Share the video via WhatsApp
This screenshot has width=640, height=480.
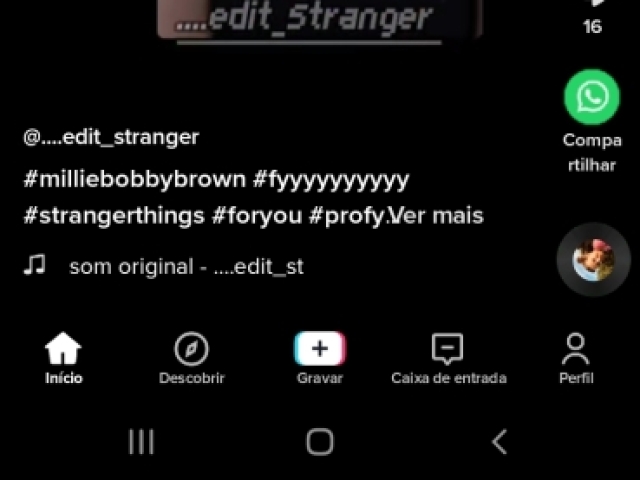[591, 98]
